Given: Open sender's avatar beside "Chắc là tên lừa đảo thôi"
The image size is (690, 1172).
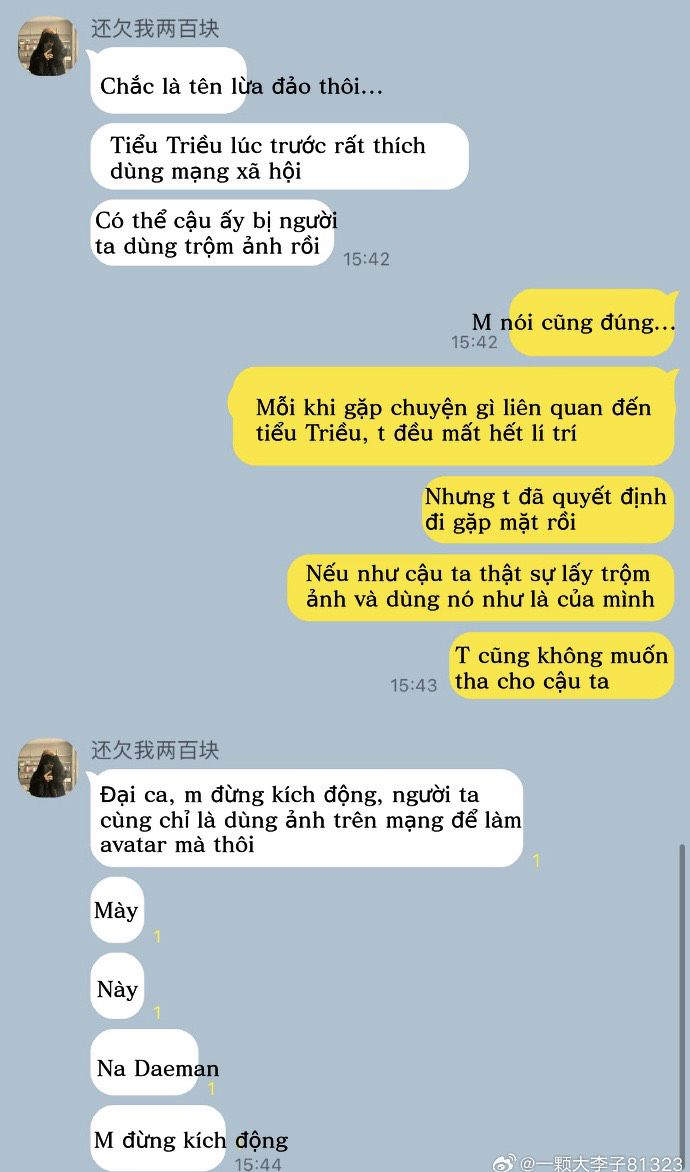Looking at the screenshot, I should coord(47,46).
